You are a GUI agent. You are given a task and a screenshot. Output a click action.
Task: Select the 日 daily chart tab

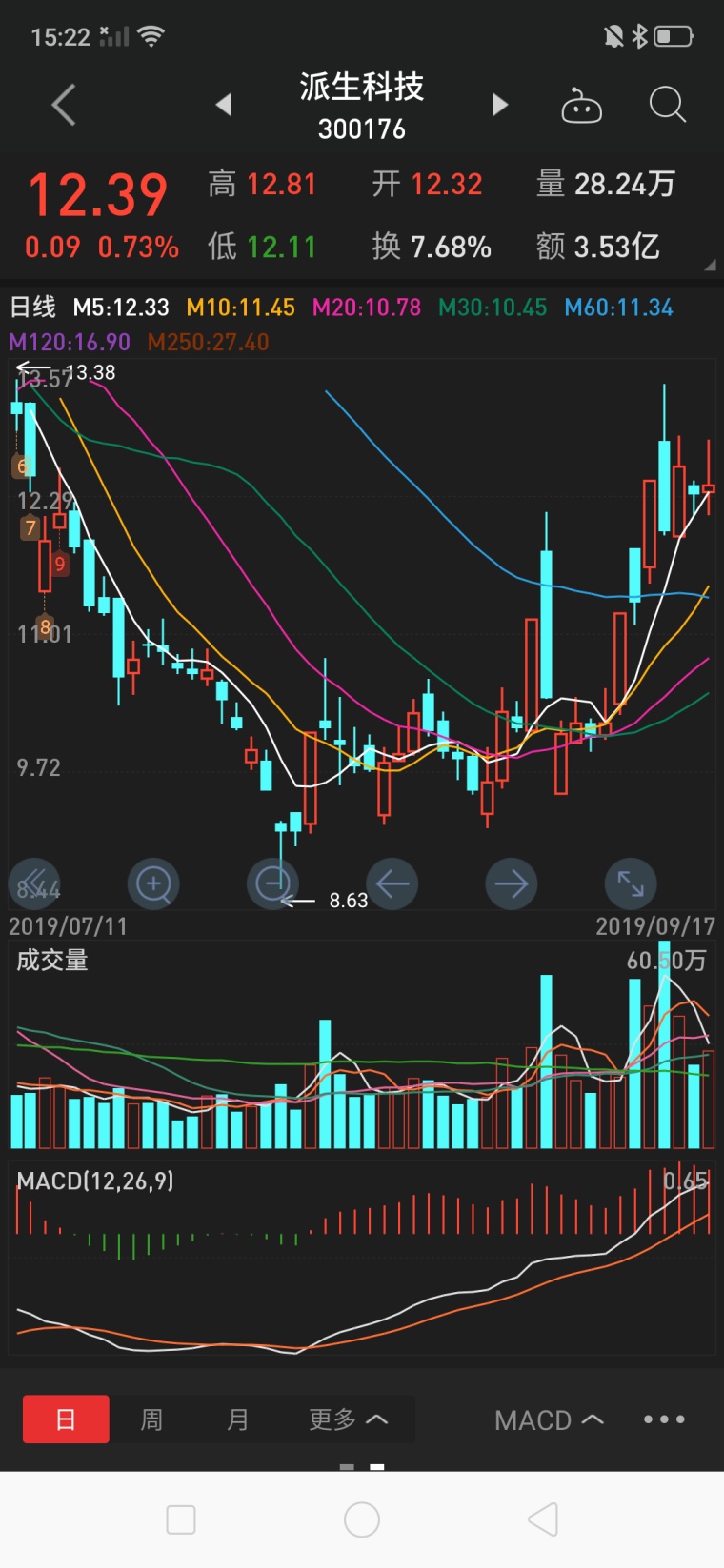coord(65,1419)
